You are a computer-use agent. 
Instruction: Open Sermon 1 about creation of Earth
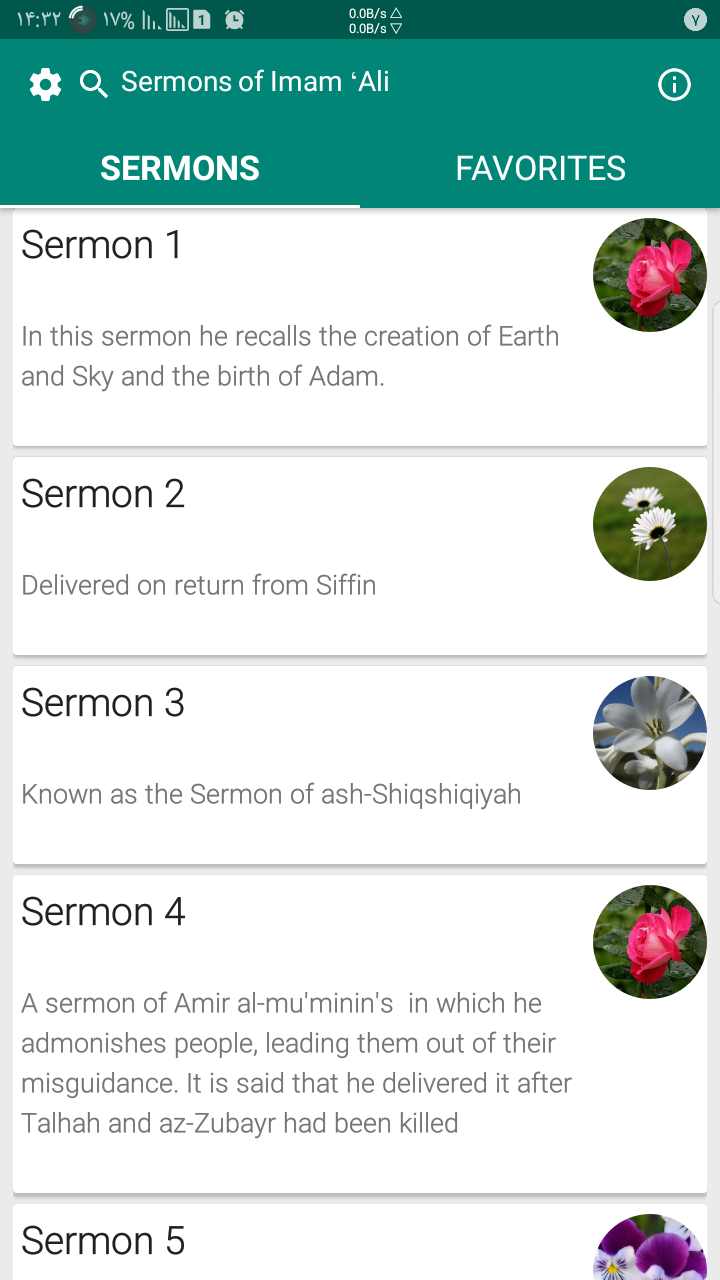pos(300,330)
